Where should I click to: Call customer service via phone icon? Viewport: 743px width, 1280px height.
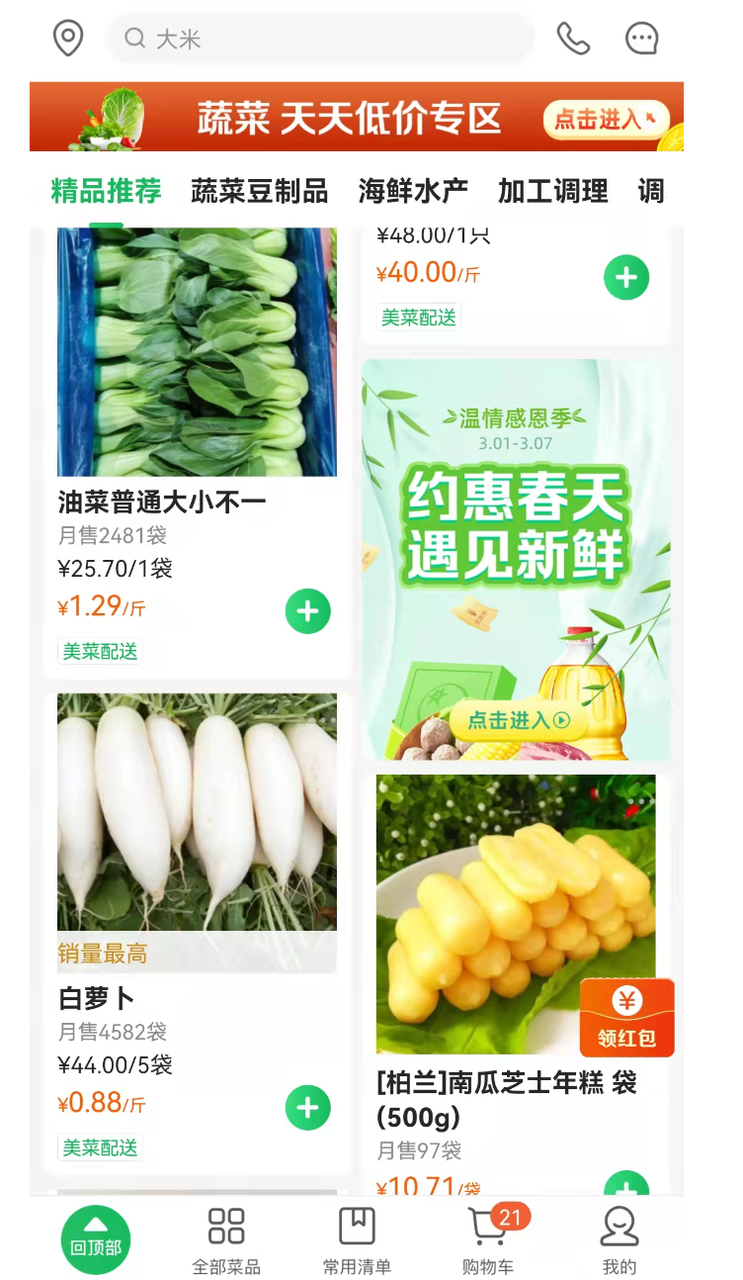[x=573, y=39]
